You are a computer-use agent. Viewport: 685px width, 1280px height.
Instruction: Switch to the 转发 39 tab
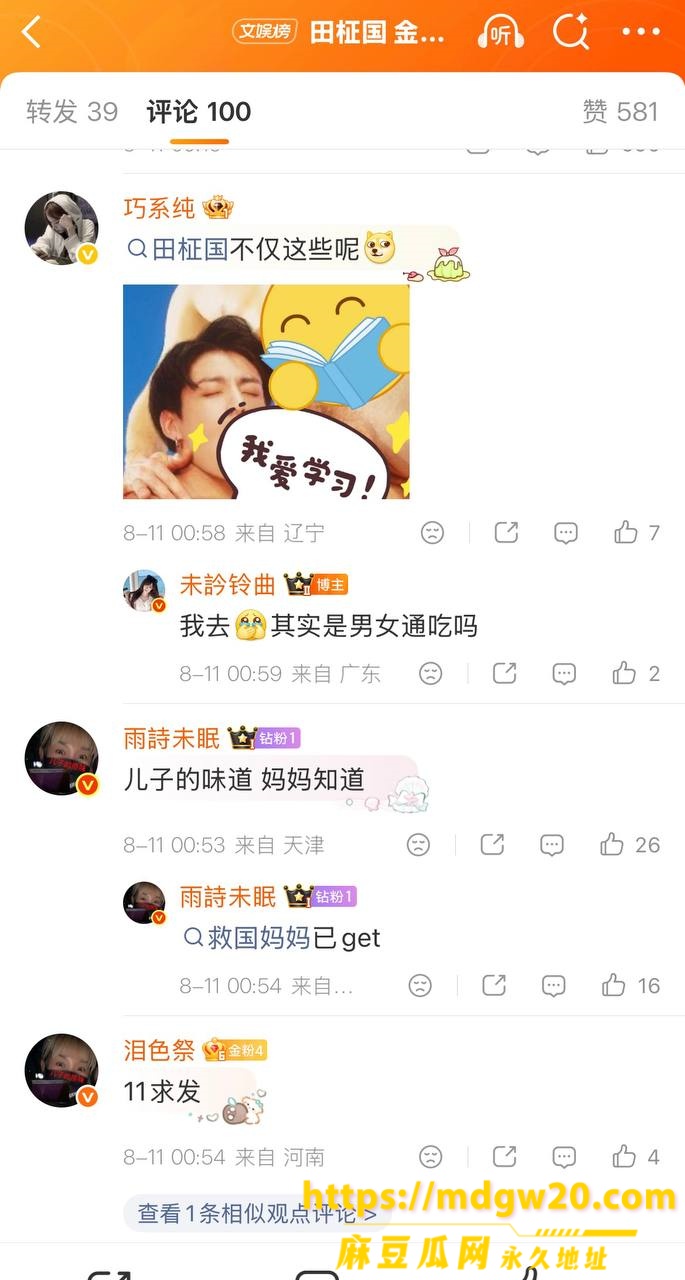click(x=72, y=111)
